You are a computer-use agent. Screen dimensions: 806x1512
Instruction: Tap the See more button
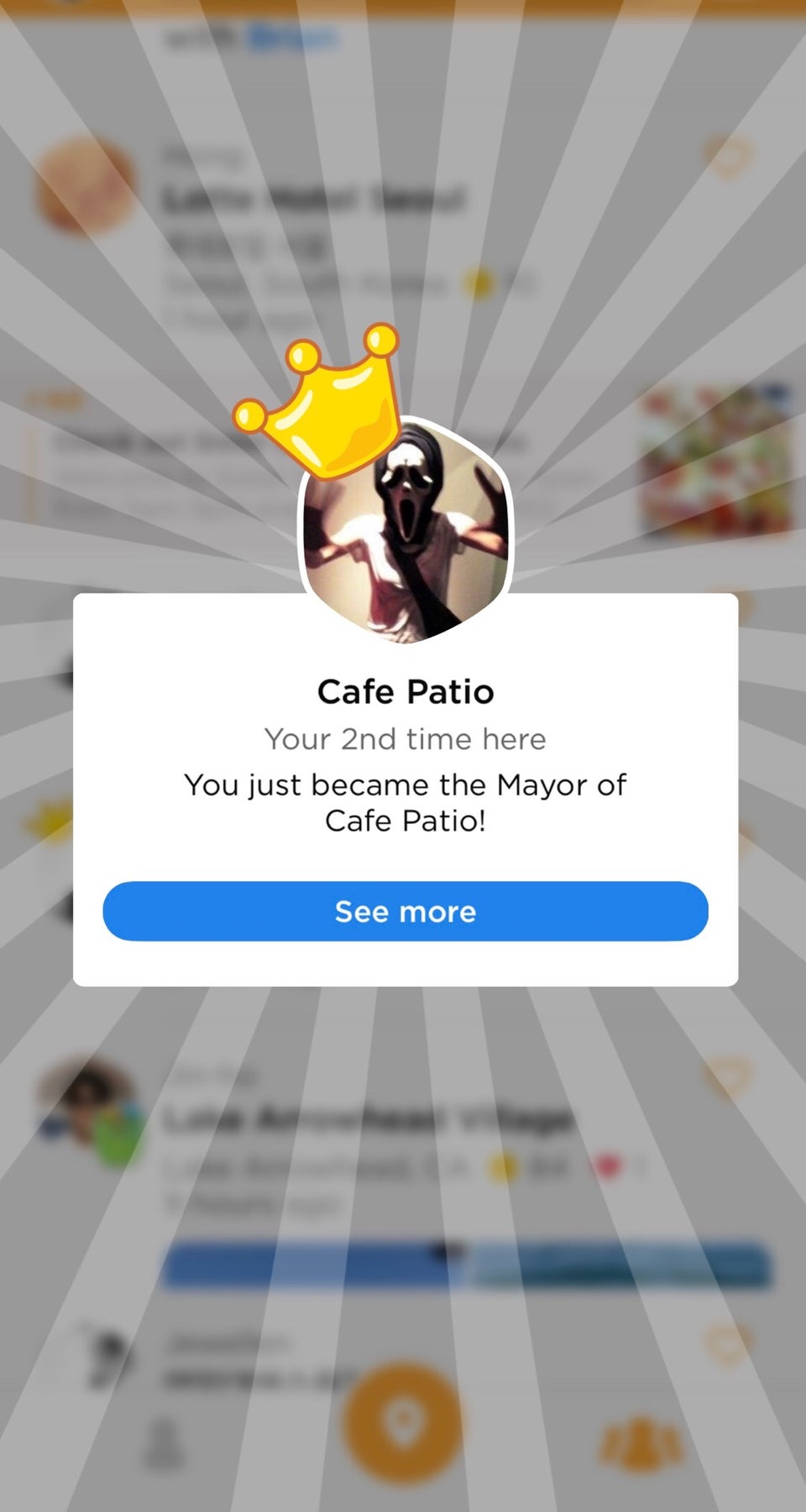click(405, 911)
